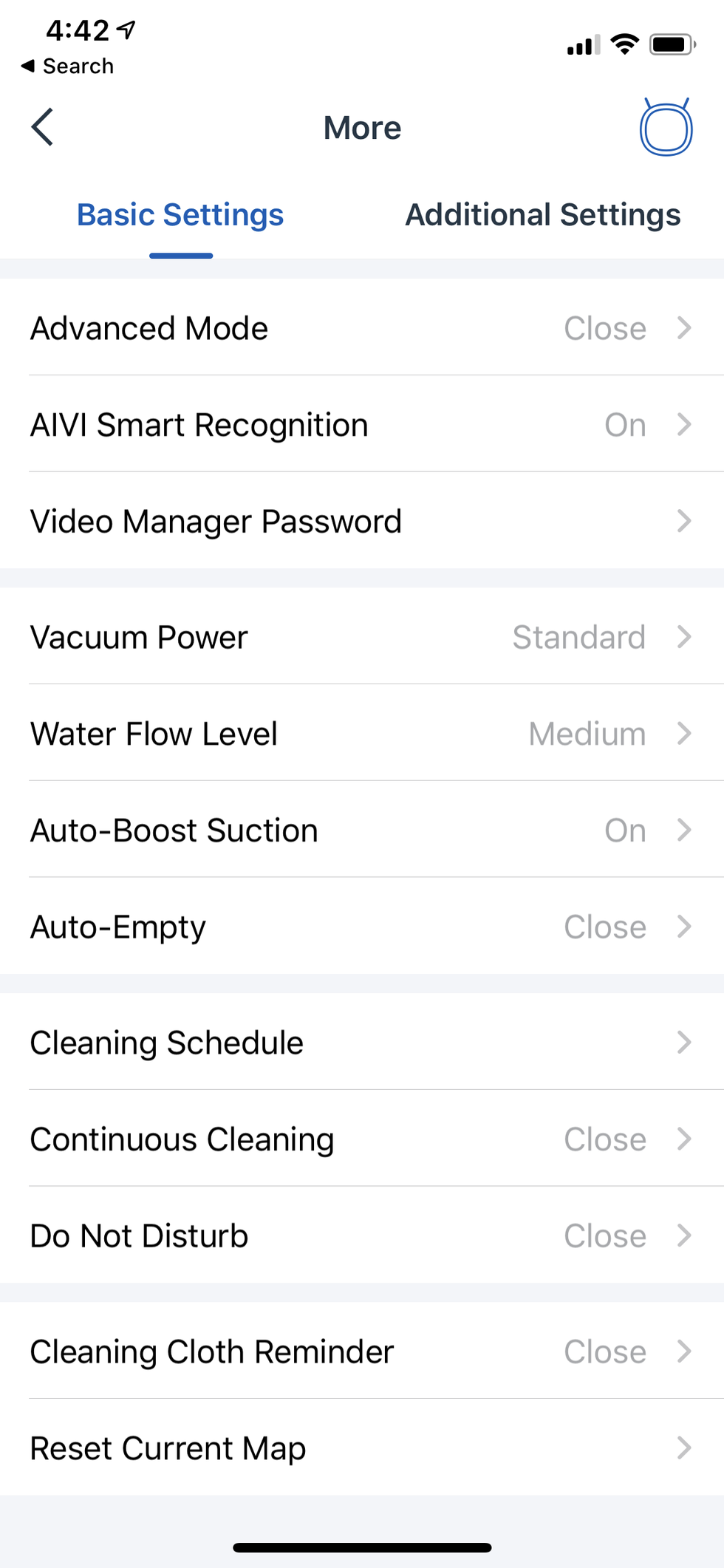Open Video Manager Password

pyautogui.click(x=362, y=521)
